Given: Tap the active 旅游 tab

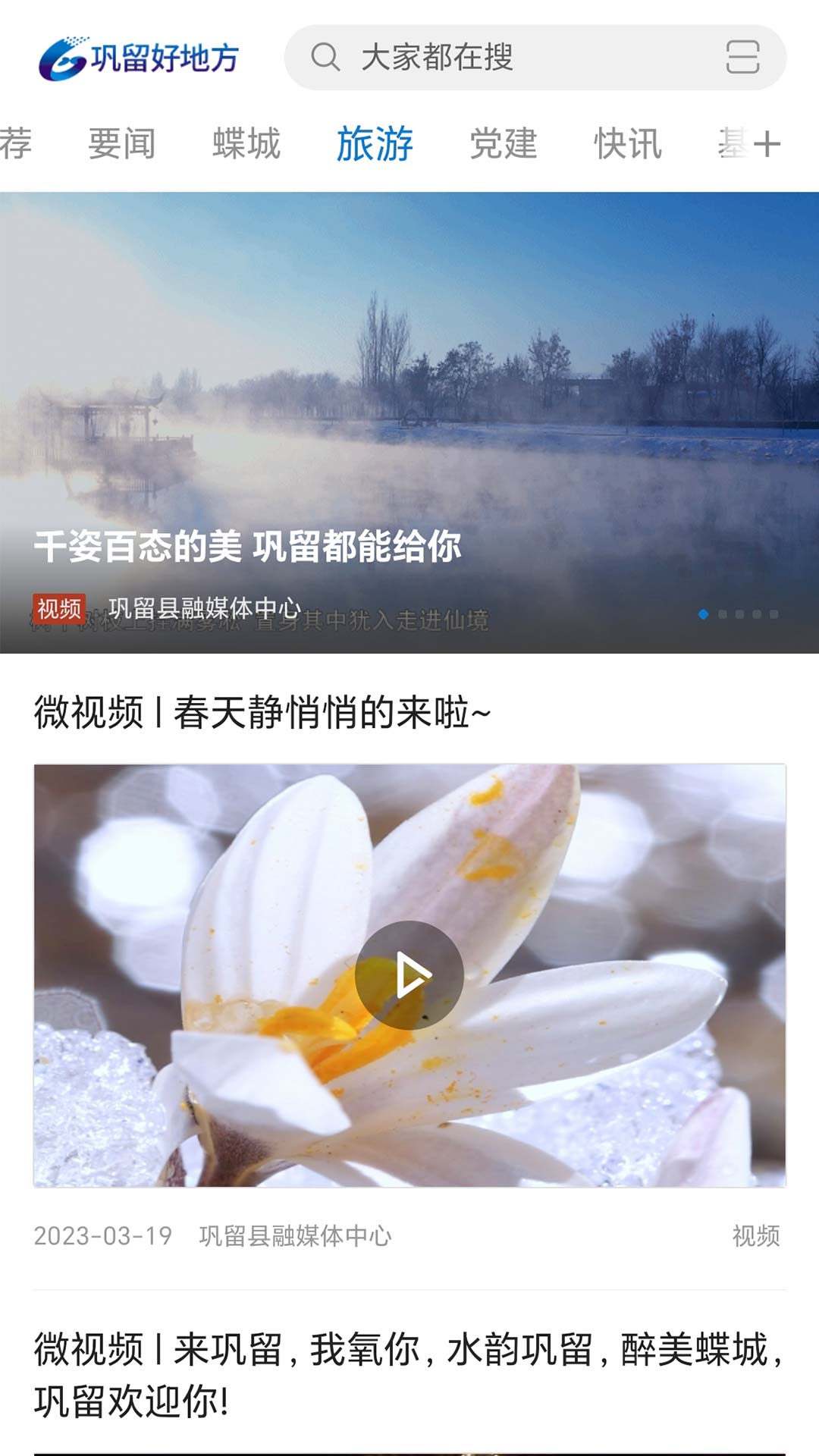Looking at the screenshot, I should click(x=375, y=143).
